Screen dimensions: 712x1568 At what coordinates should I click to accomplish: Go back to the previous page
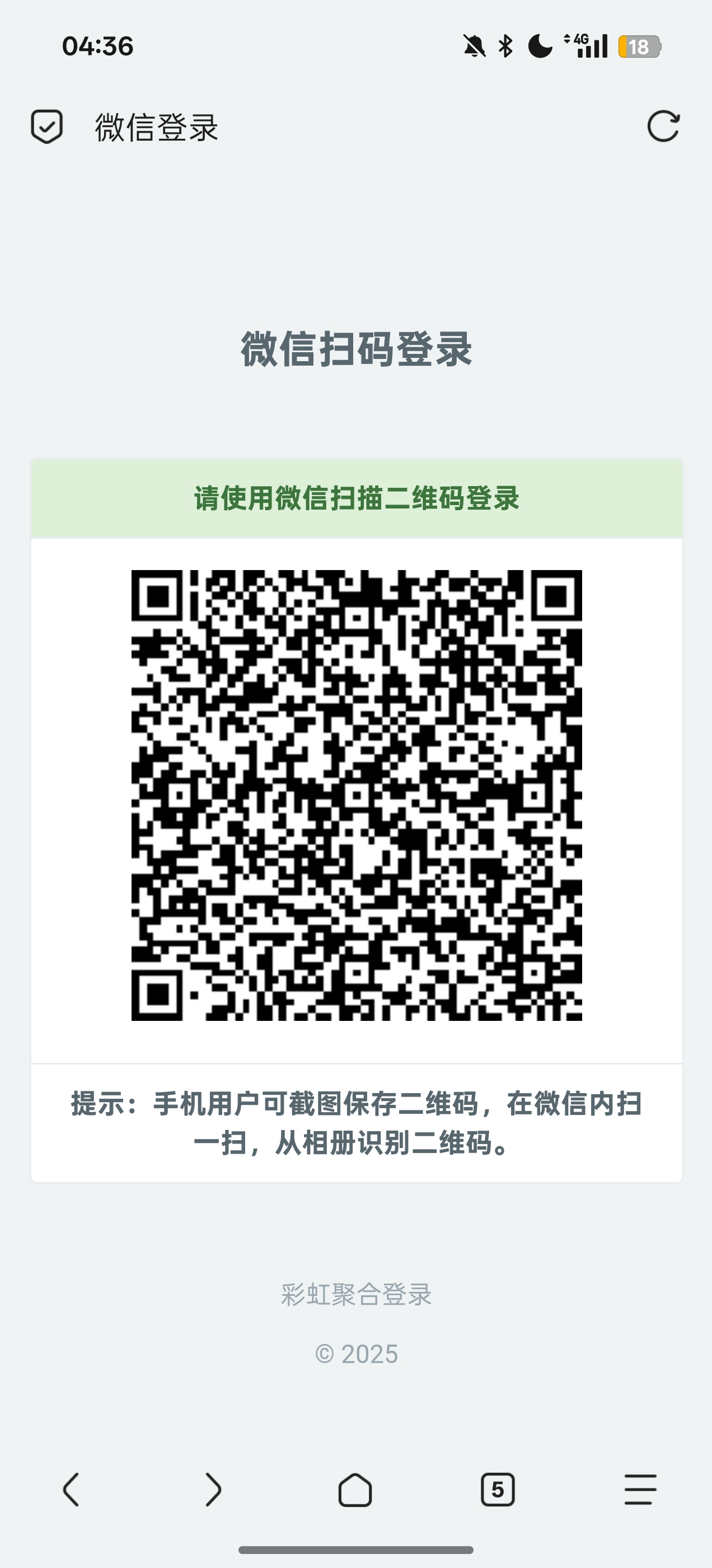(71, 1490)
